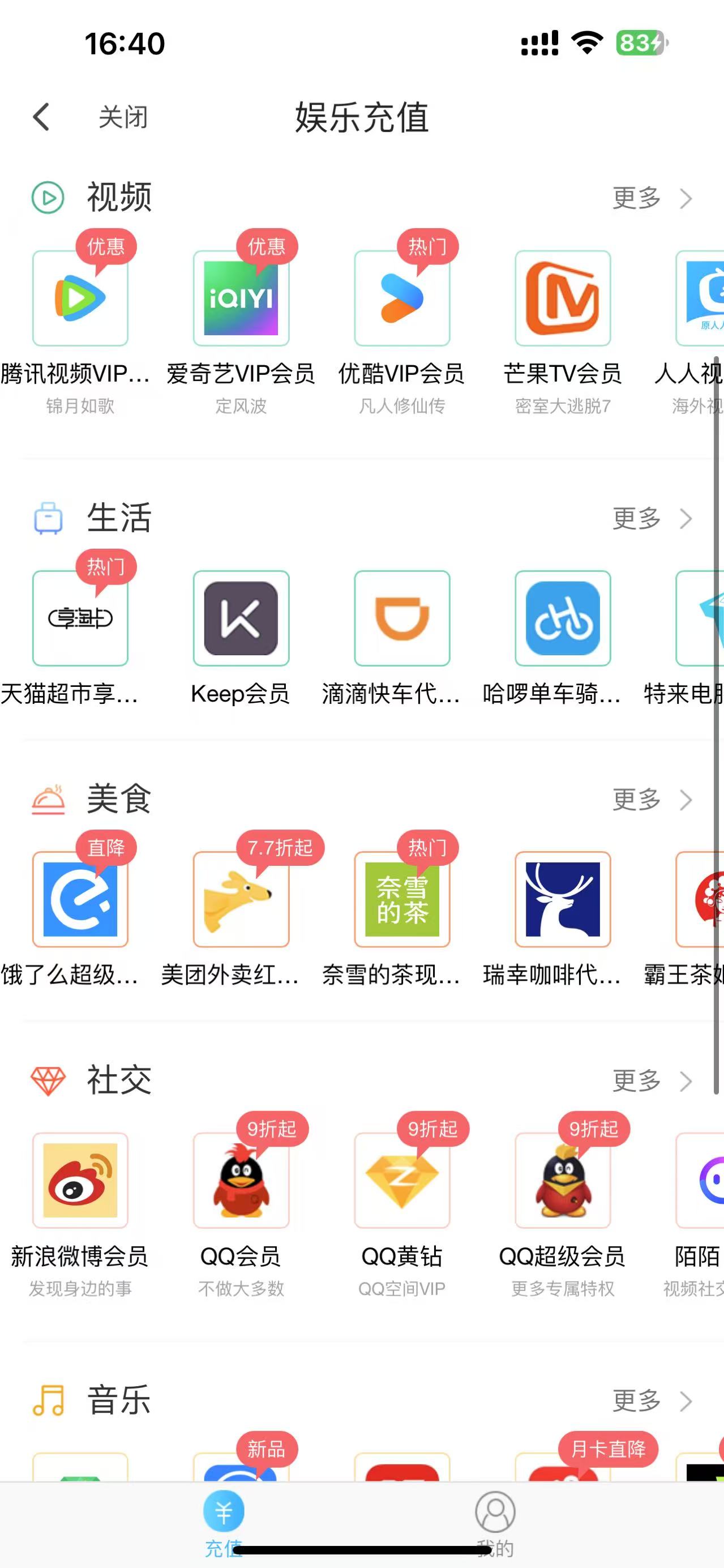The height and width of the screenshot is (1568, 724).
Task: Expand 更多 in the 音乐 section
Action: click(x=651, y=1400)
